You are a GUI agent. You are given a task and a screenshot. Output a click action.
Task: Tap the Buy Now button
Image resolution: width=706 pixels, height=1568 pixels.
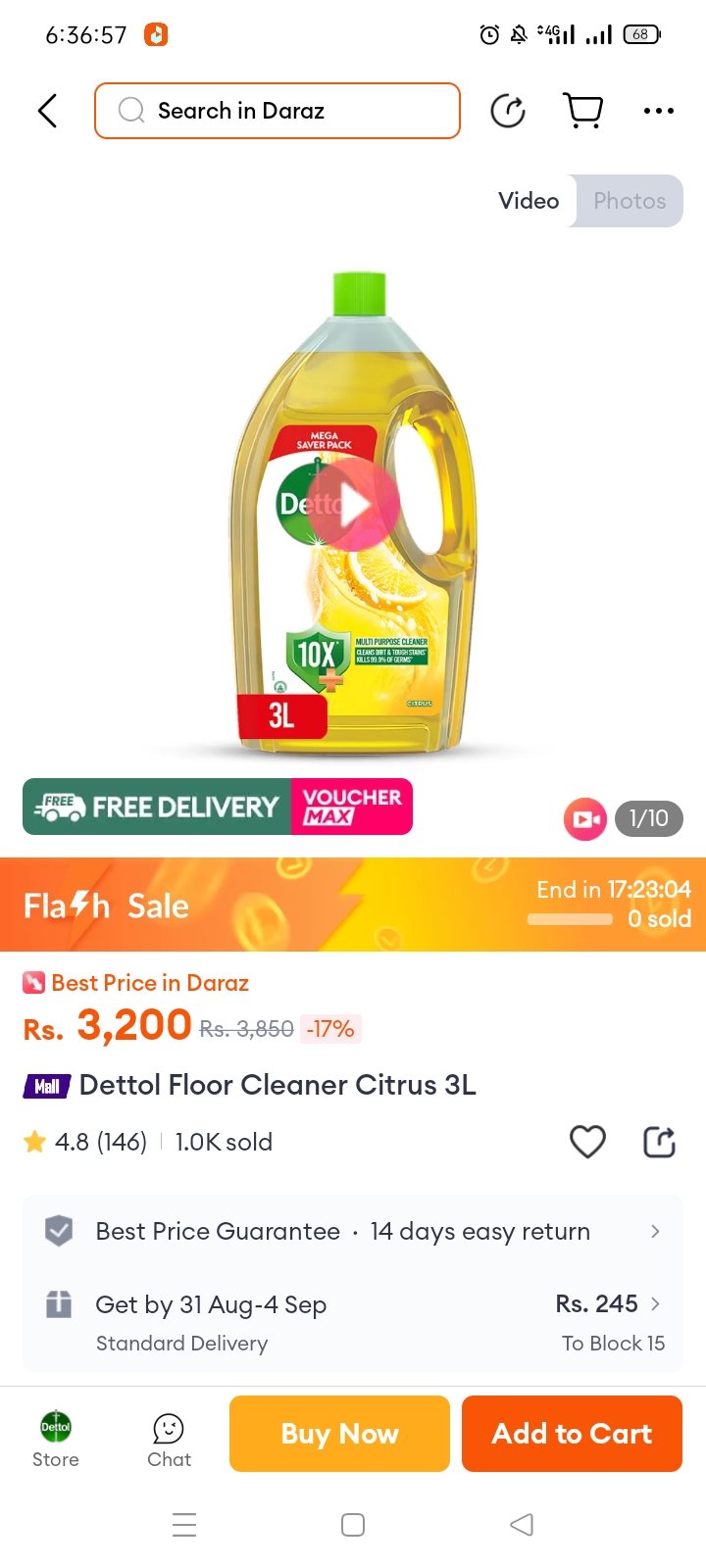point(339,1434)
